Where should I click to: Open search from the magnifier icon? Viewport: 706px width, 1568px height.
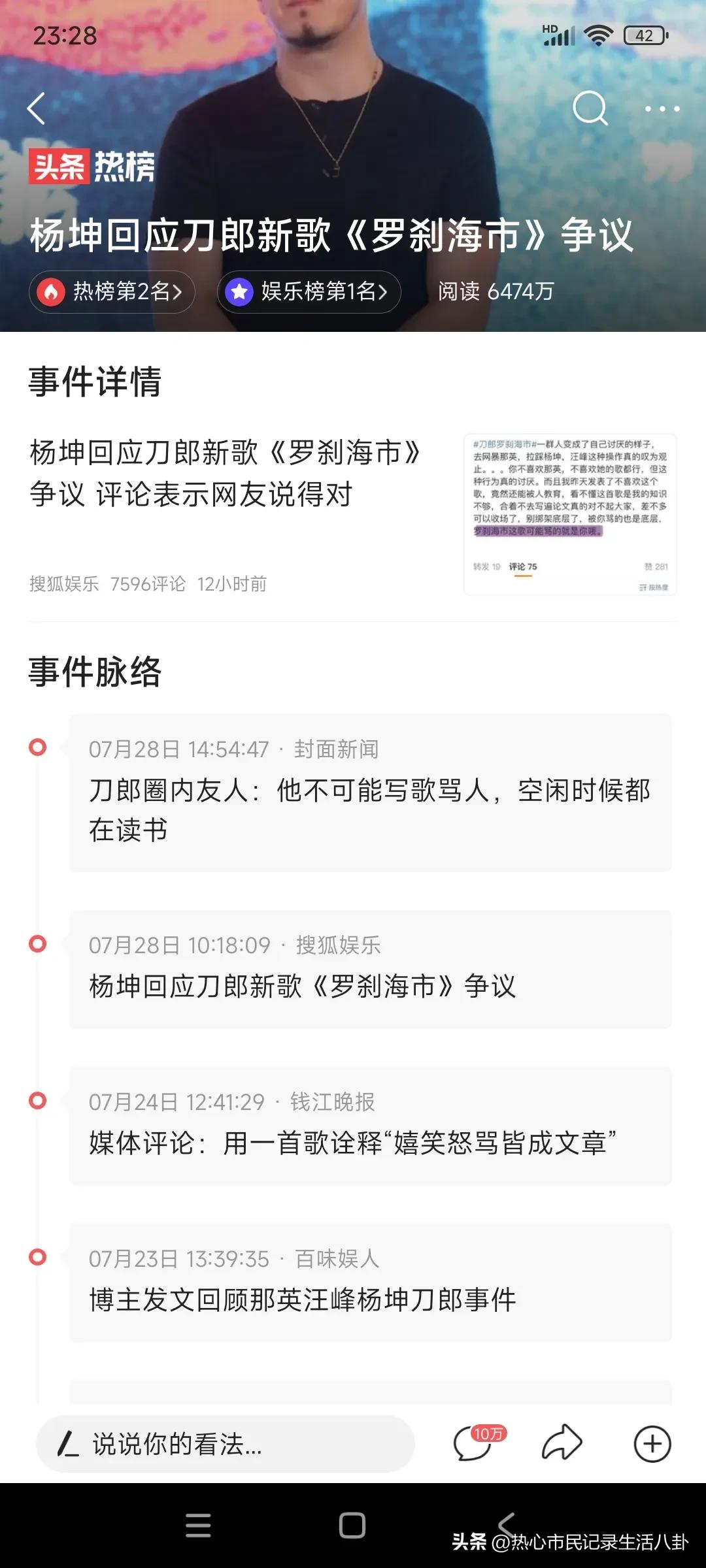(590, 108)
